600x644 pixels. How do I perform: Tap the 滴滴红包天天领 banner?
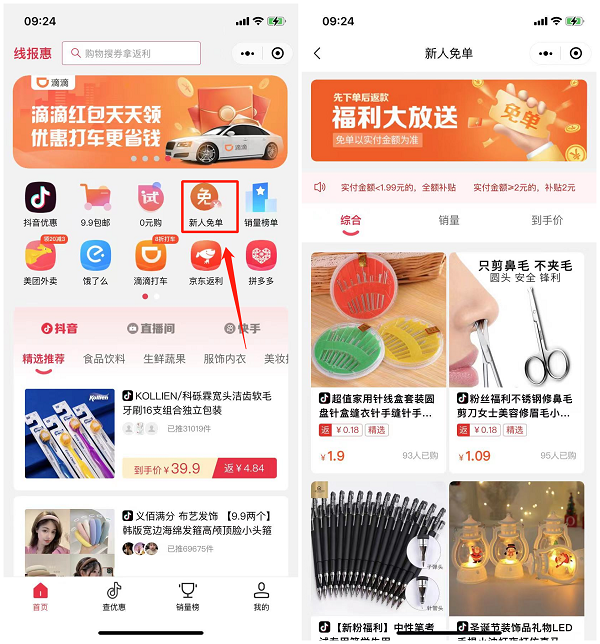pos(150,121)
